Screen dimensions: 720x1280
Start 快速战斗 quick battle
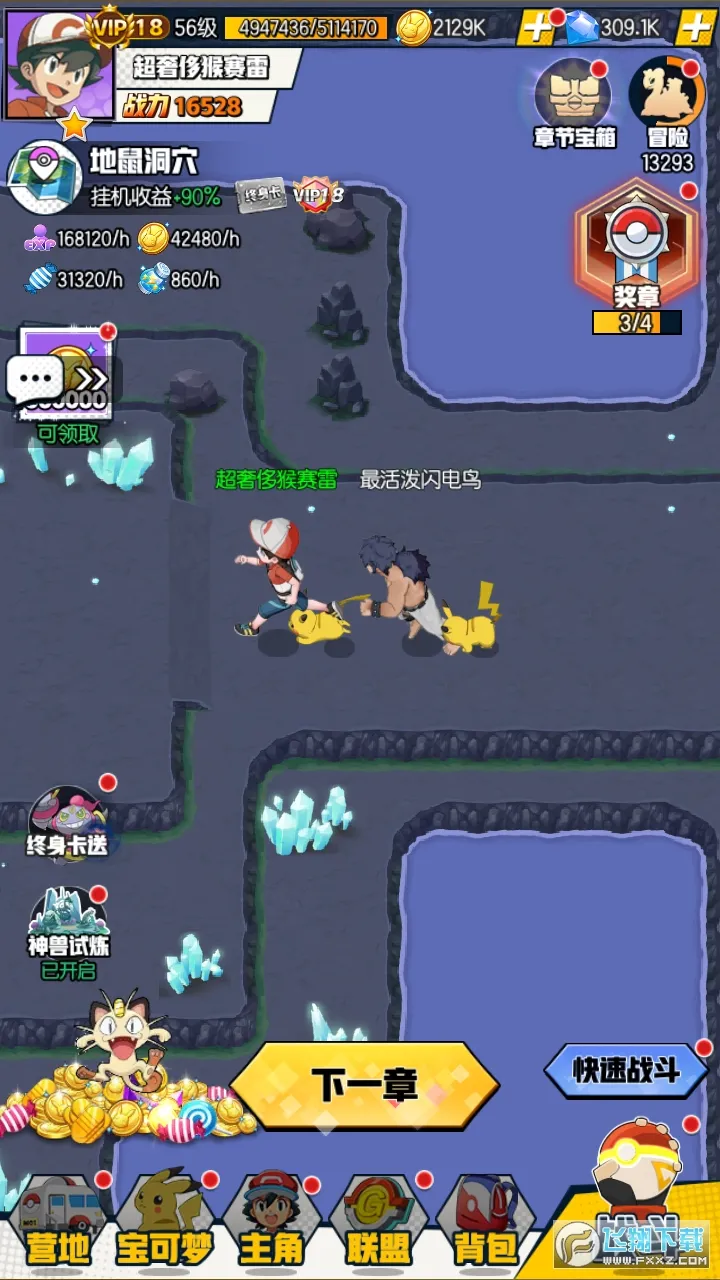click(x=626, y=1070)
